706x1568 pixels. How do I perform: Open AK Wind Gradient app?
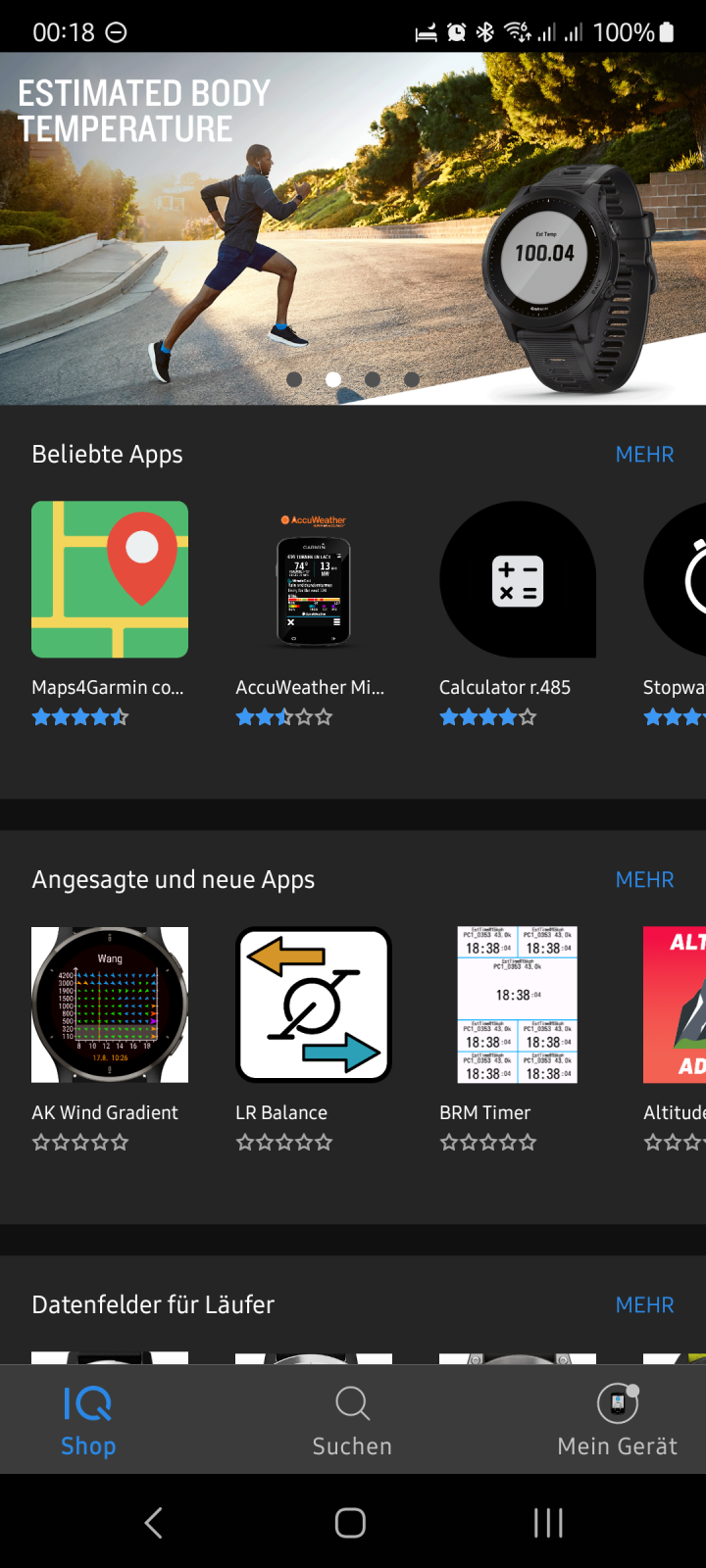110,1005
